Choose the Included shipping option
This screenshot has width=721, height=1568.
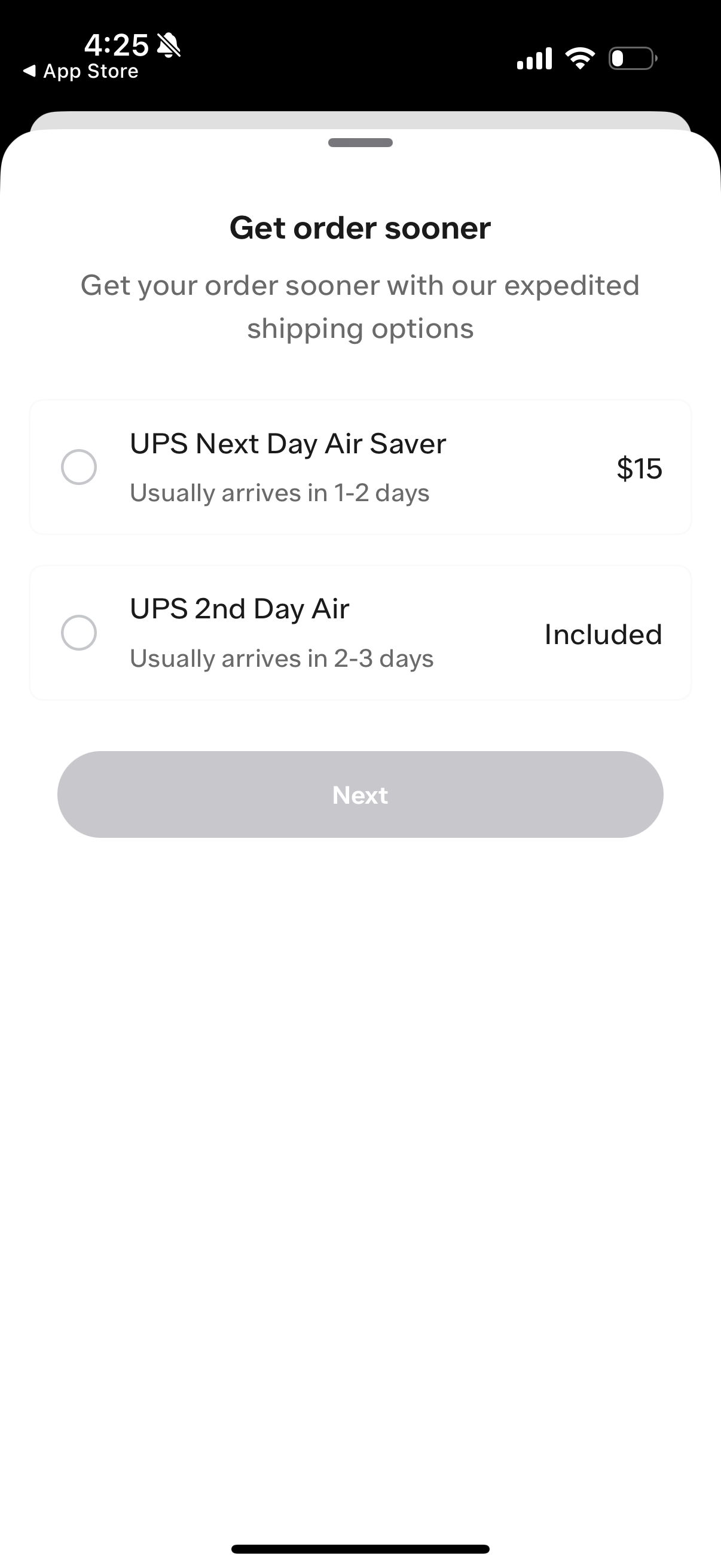603,633
